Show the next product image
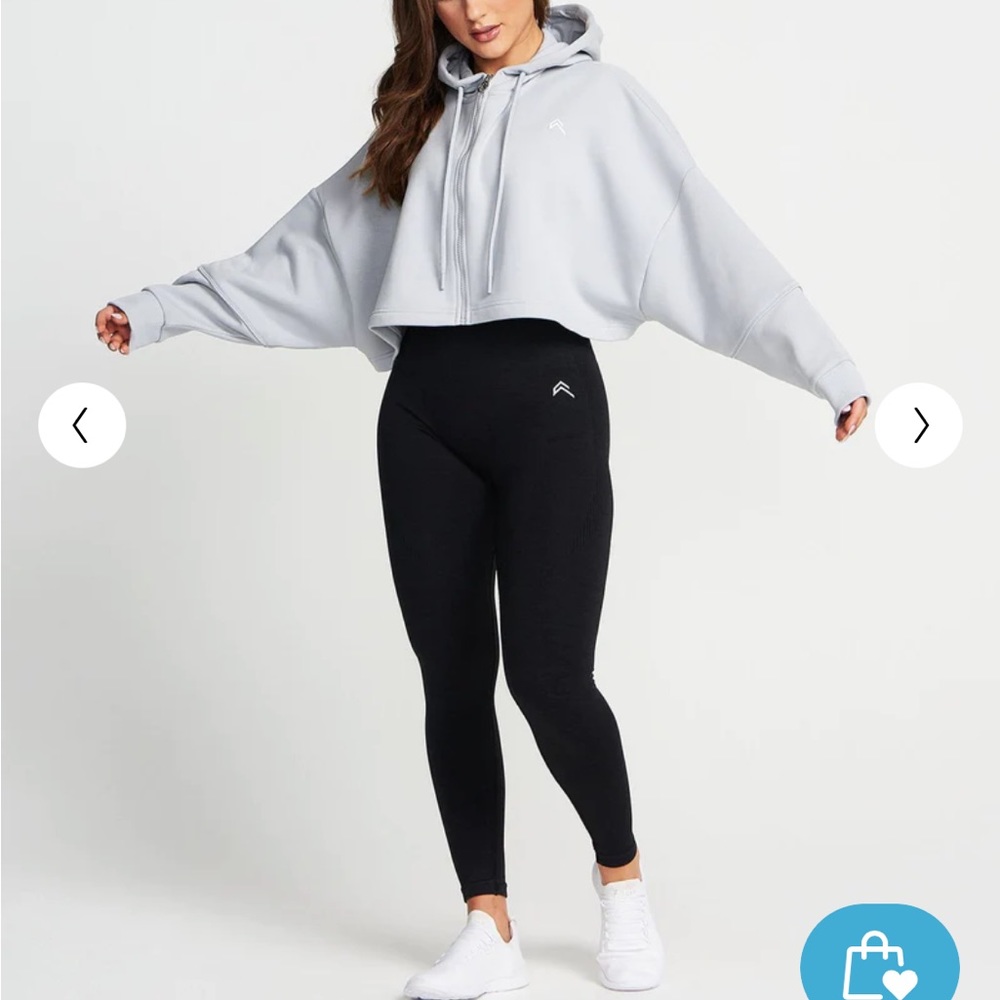The width and height of the screenshot is (1000, 1000). (918, 426)
